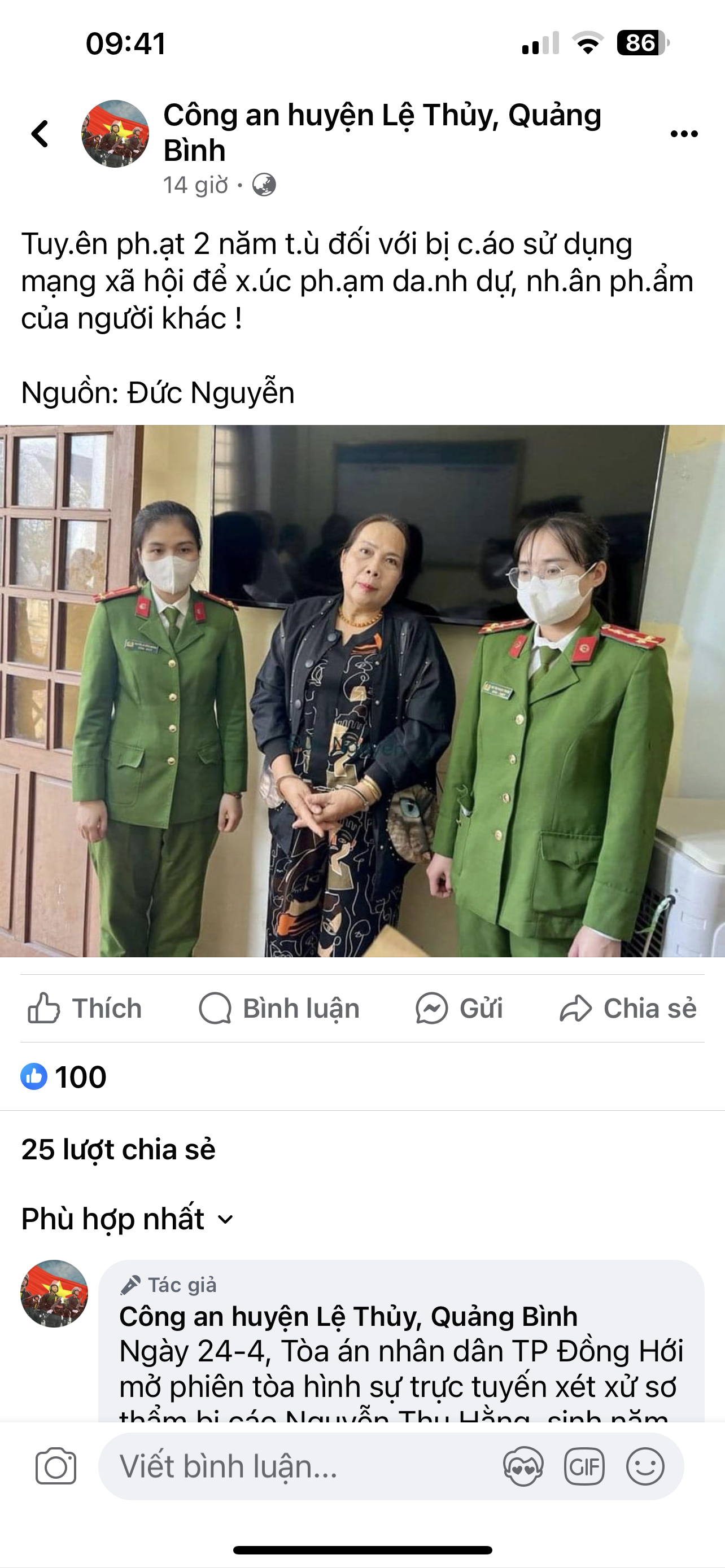Open the GIF picker
This screenshot has height=1568, width=725.
[584, 1466]
